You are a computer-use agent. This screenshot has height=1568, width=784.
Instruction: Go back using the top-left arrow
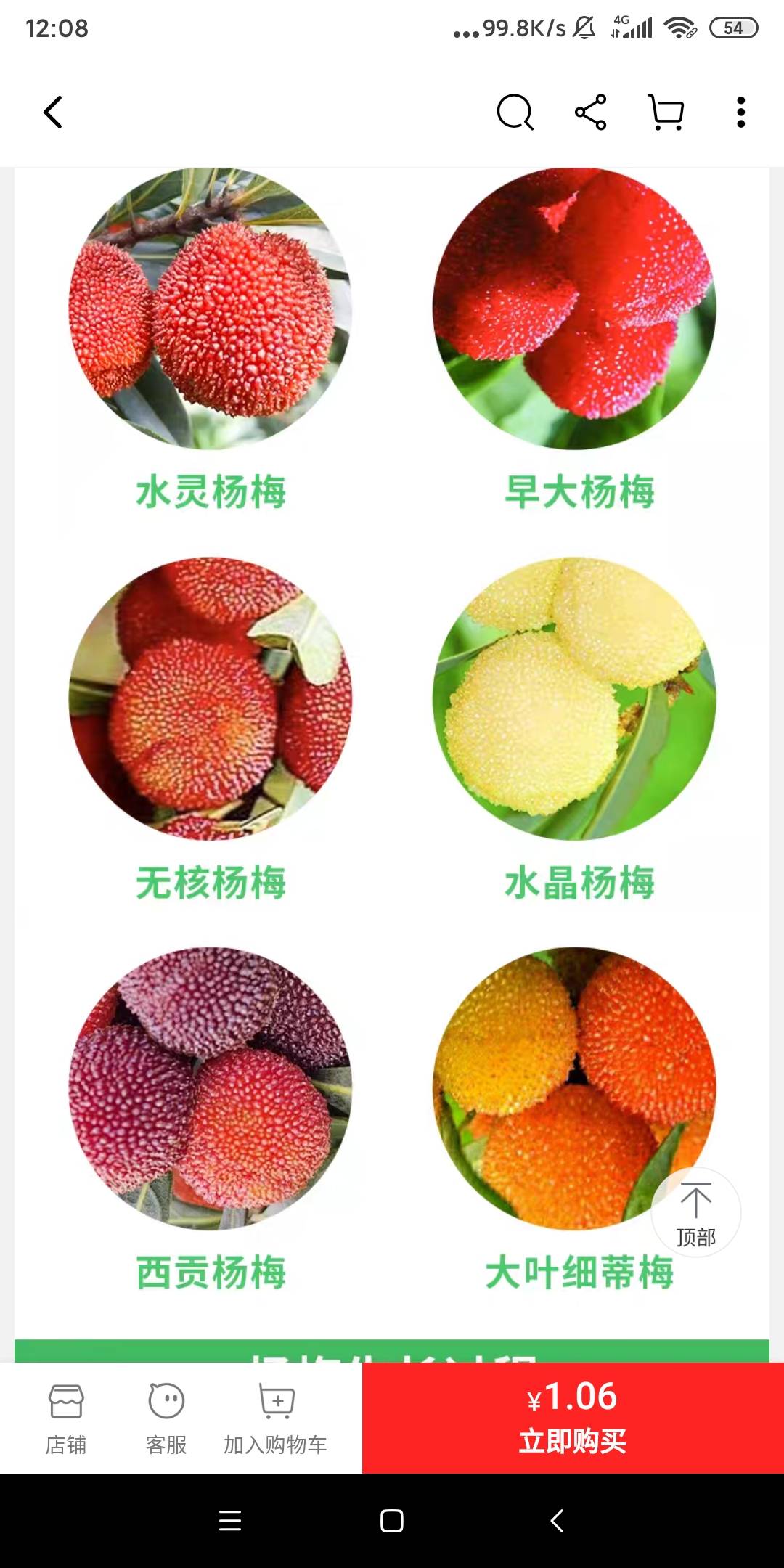[53, 113]
